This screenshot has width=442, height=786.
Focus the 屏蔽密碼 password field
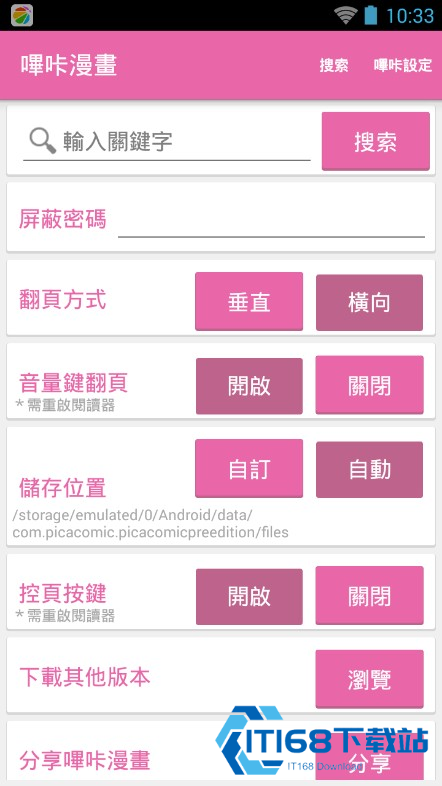pyautogui.click(x=271, y=221)
